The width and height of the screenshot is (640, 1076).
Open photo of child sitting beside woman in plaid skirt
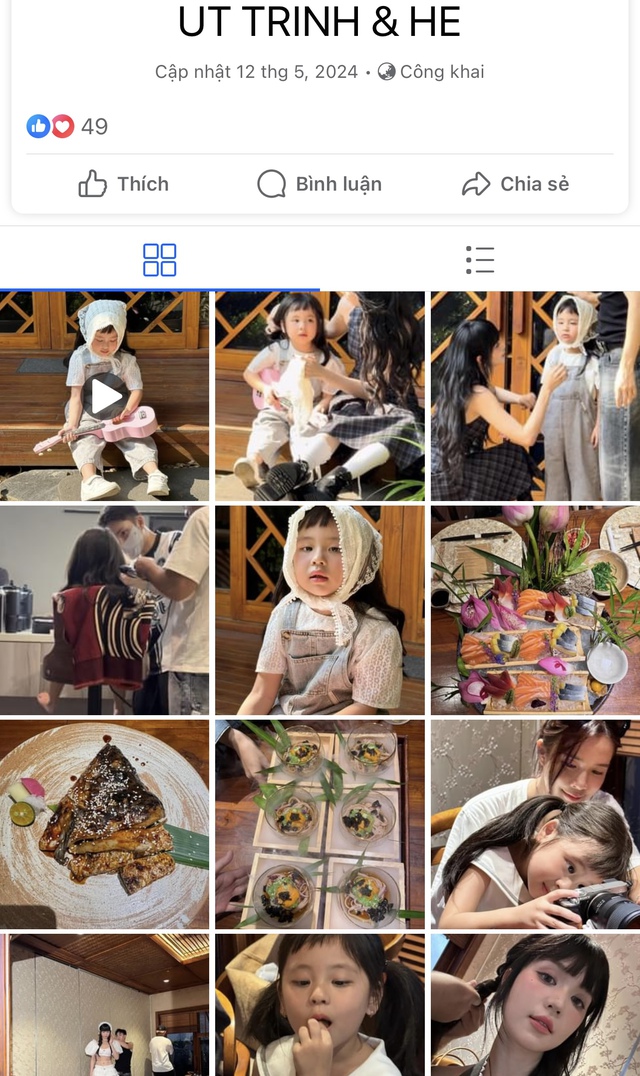(x=319, y=396)
